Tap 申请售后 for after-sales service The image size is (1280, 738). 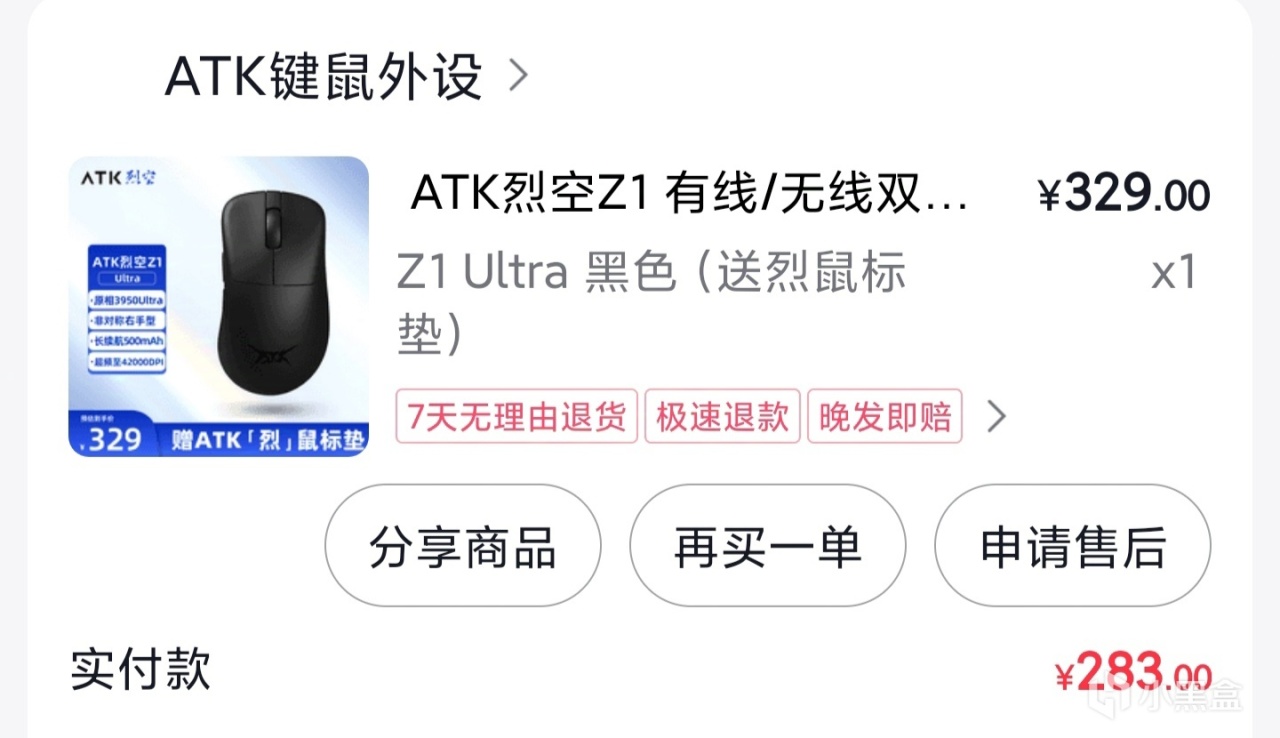point(1072,547)
